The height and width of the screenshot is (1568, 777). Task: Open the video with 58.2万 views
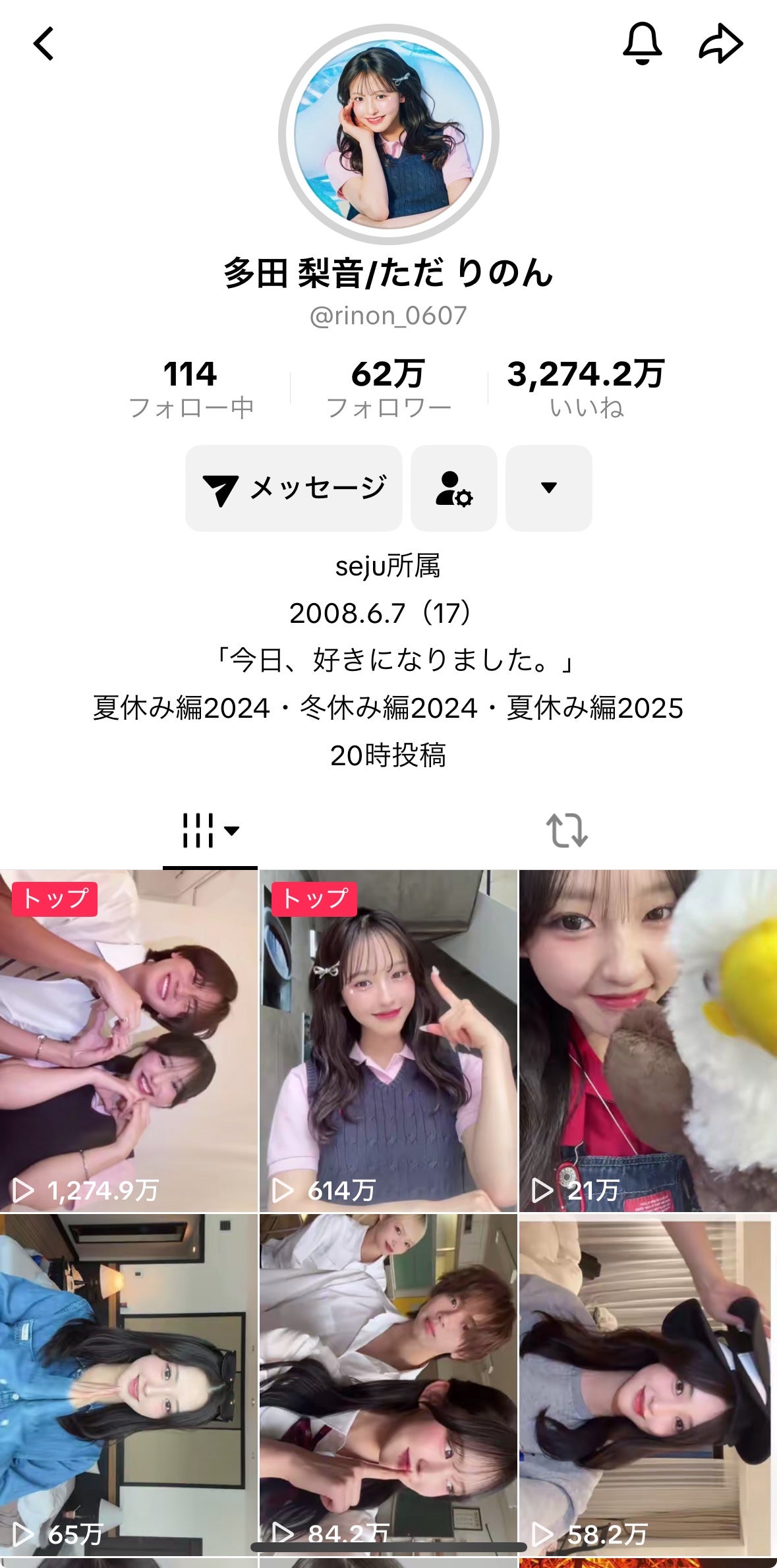[648, 1384]
